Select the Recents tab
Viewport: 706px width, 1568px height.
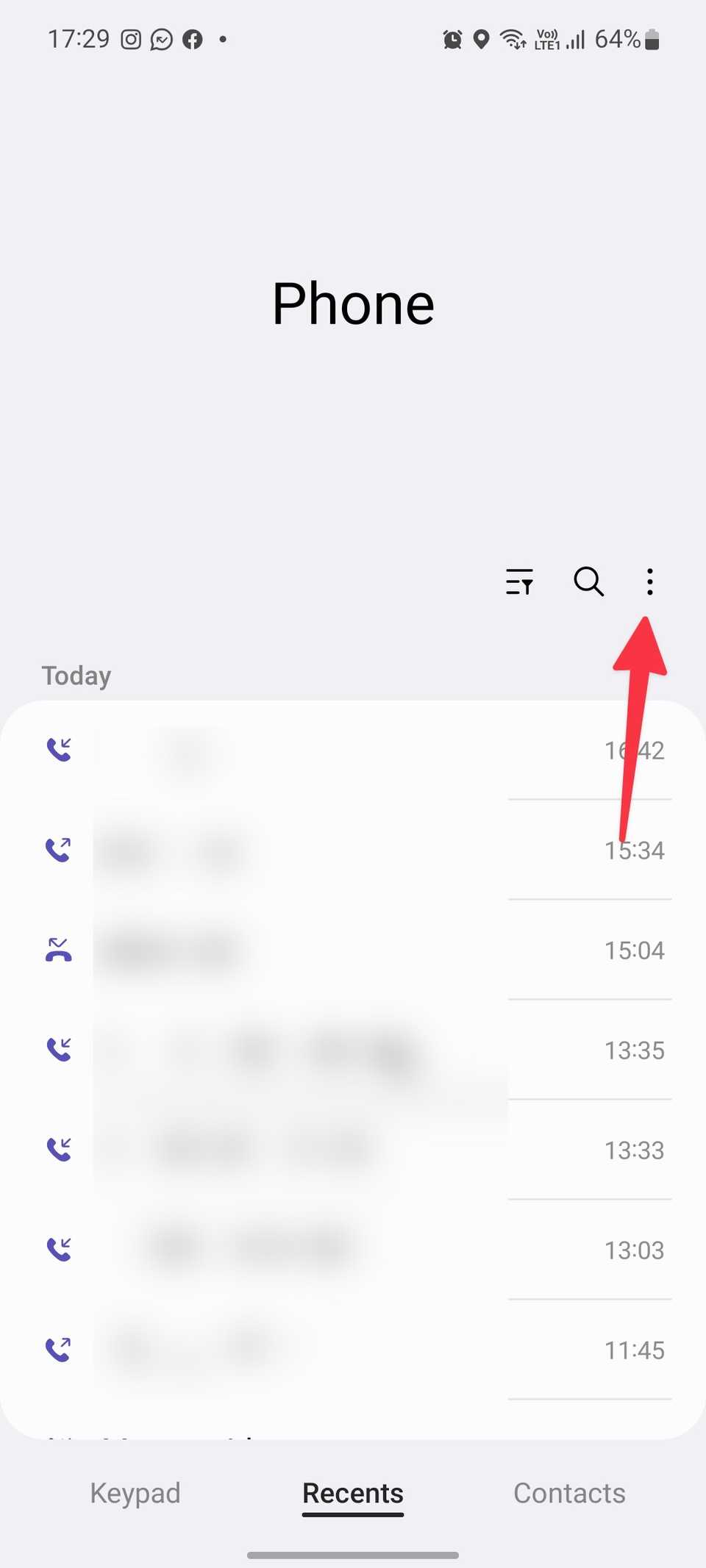(352, 1493)
